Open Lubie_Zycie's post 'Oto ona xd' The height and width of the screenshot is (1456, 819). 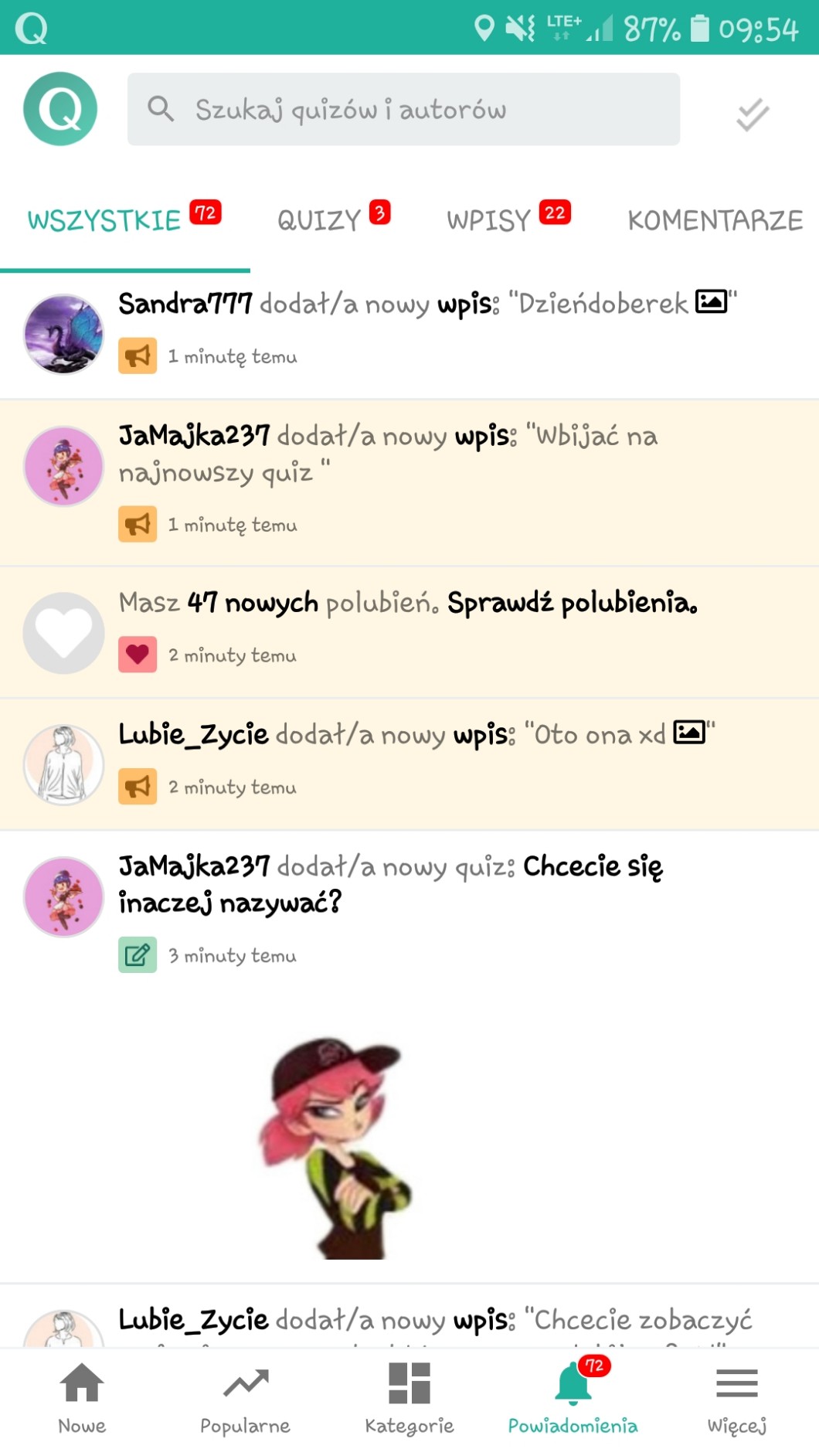point(417,734)
